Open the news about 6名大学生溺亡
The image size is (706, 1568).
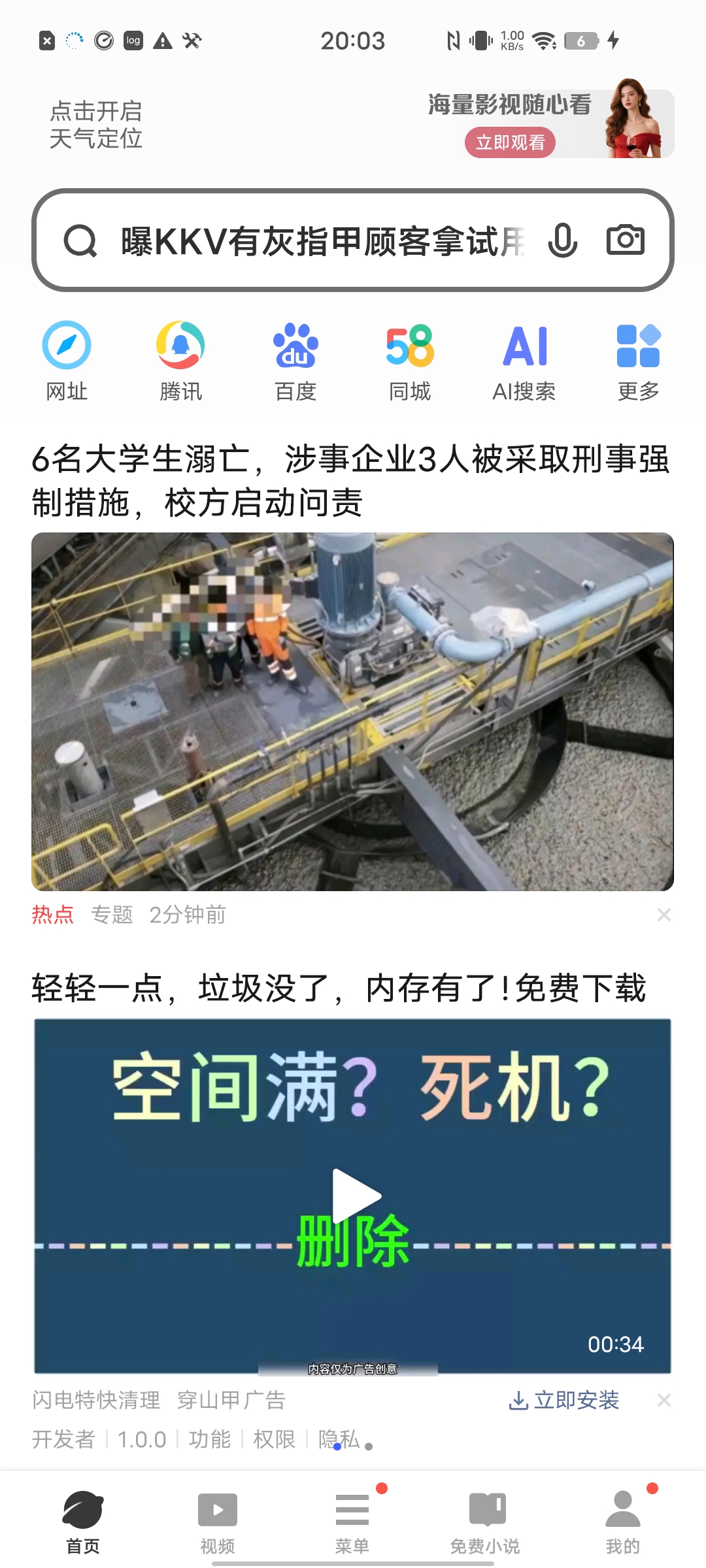click(x=352, y=480)
